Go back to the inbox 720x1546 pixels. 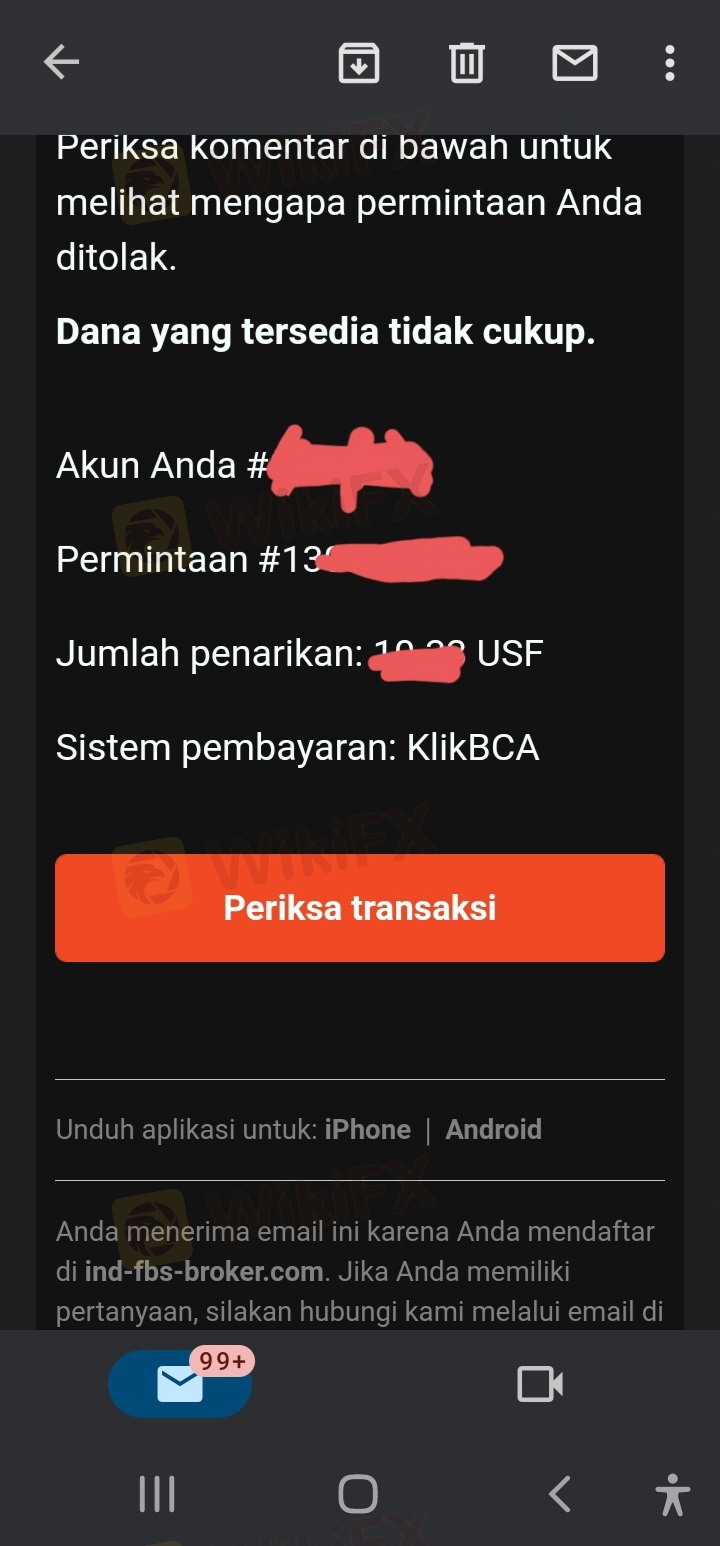click(61, 63)
